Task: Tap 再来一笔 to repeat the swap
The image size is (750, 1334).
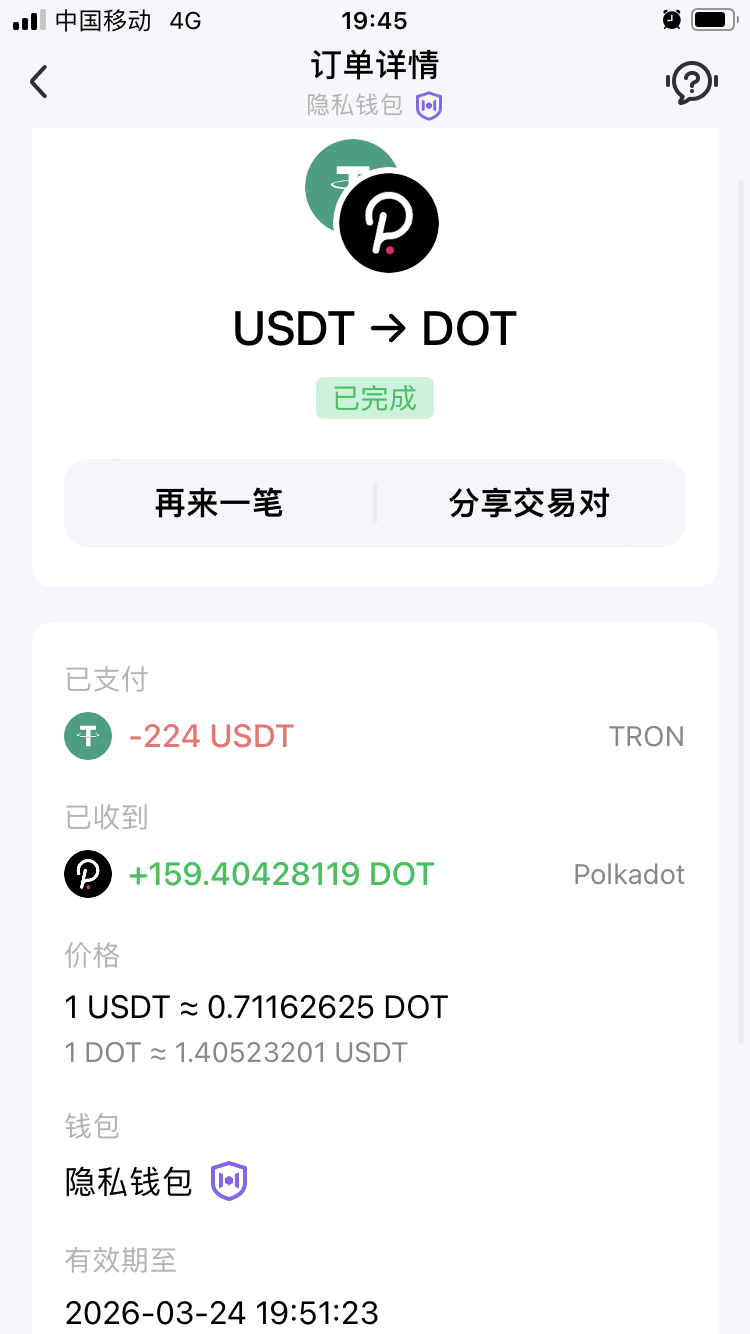Action: pyautogui.click(x=219, y=503)
